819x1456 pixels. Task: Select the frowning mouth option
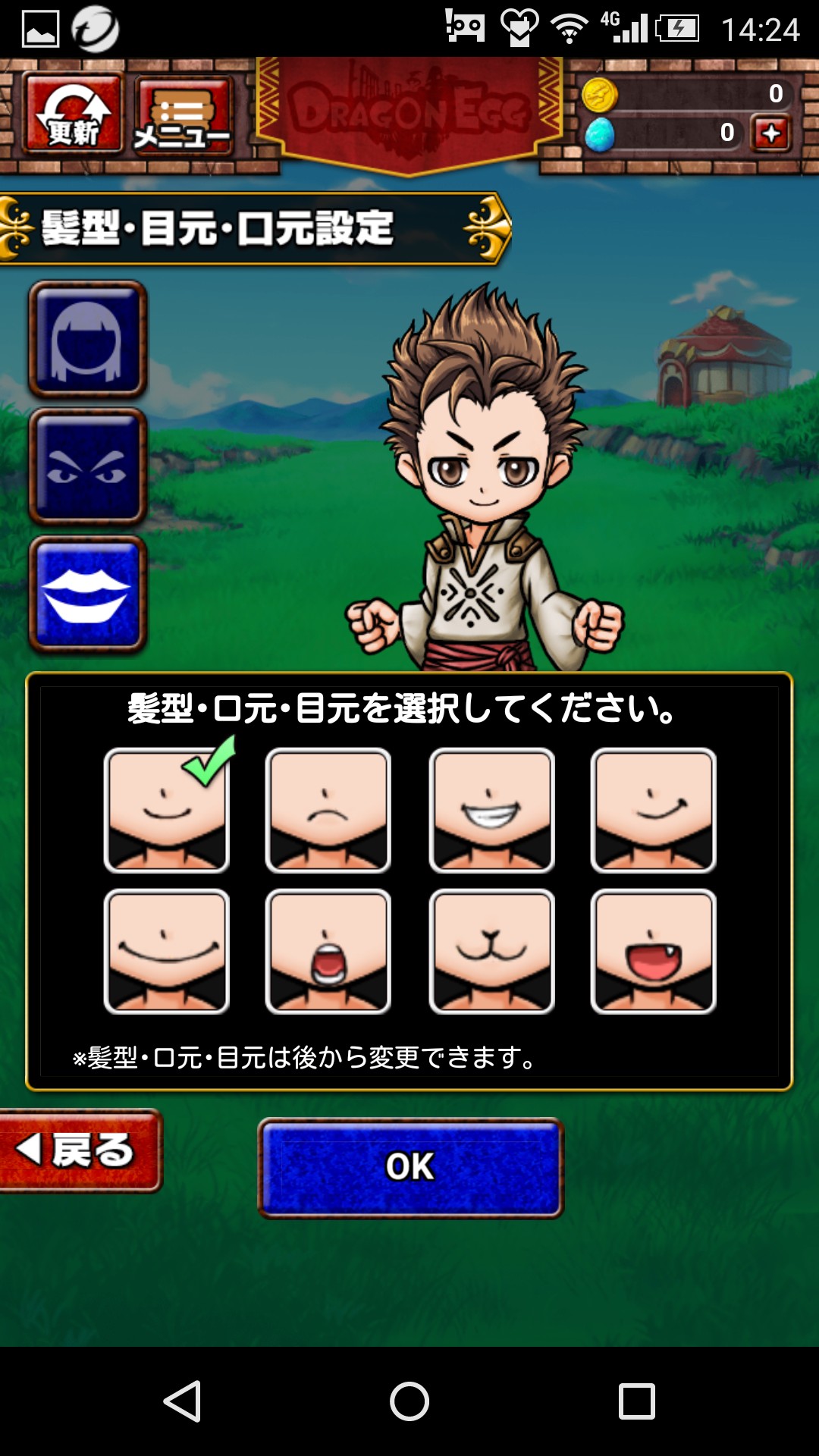tap(328, 810)
